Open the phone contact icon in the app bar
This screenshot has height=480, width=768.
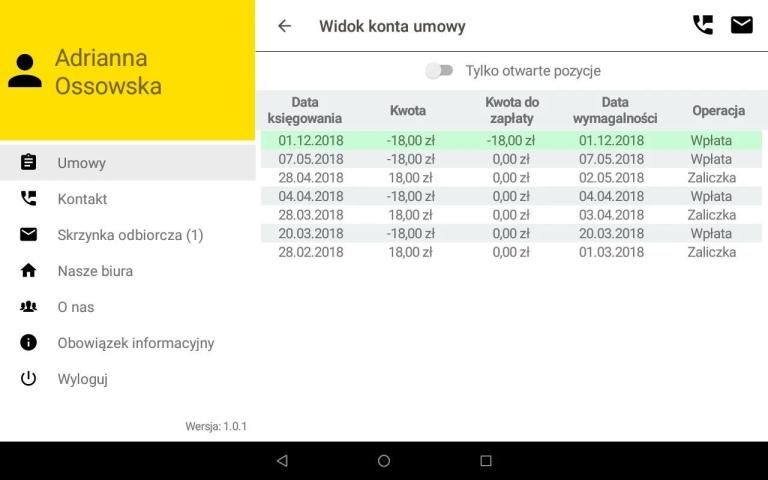point(703,25)
